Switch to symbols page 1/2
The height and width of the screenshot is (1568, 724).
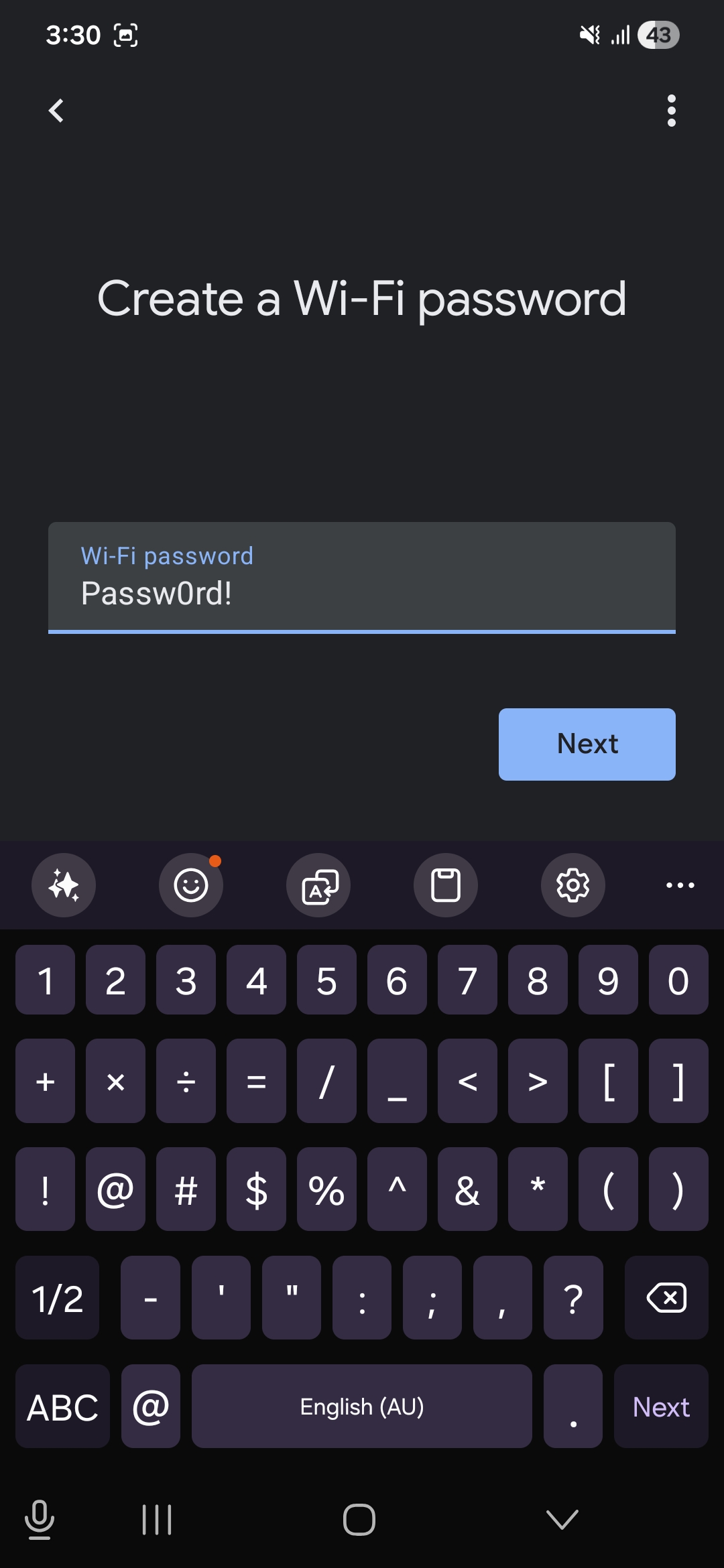point(58,1298)
